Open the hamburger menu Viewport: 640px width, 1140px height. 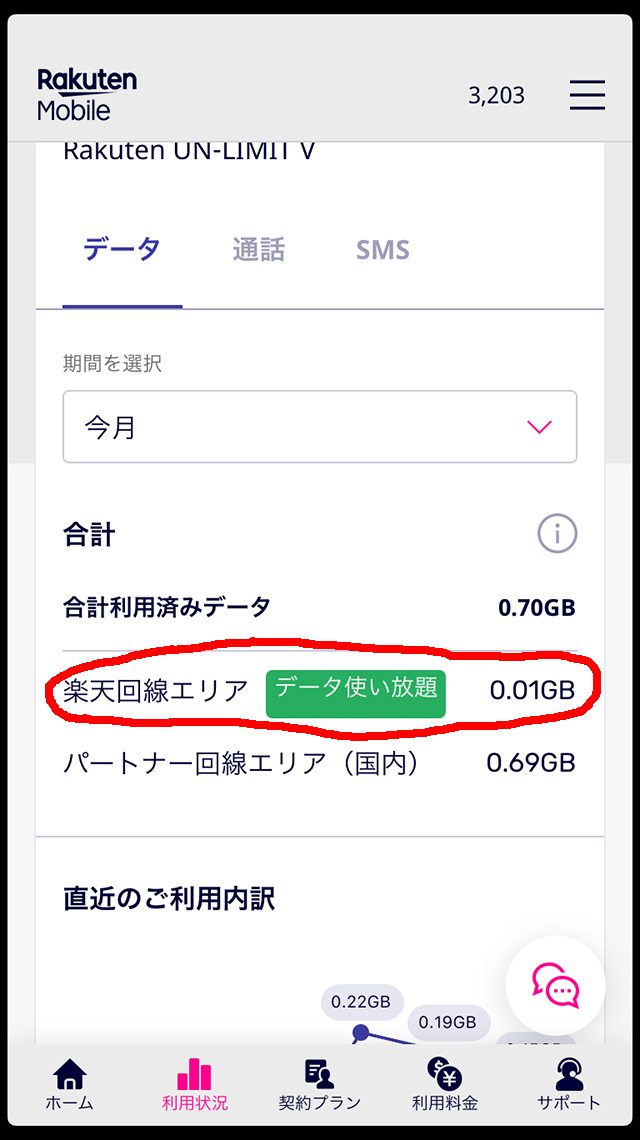pos(587,95)
